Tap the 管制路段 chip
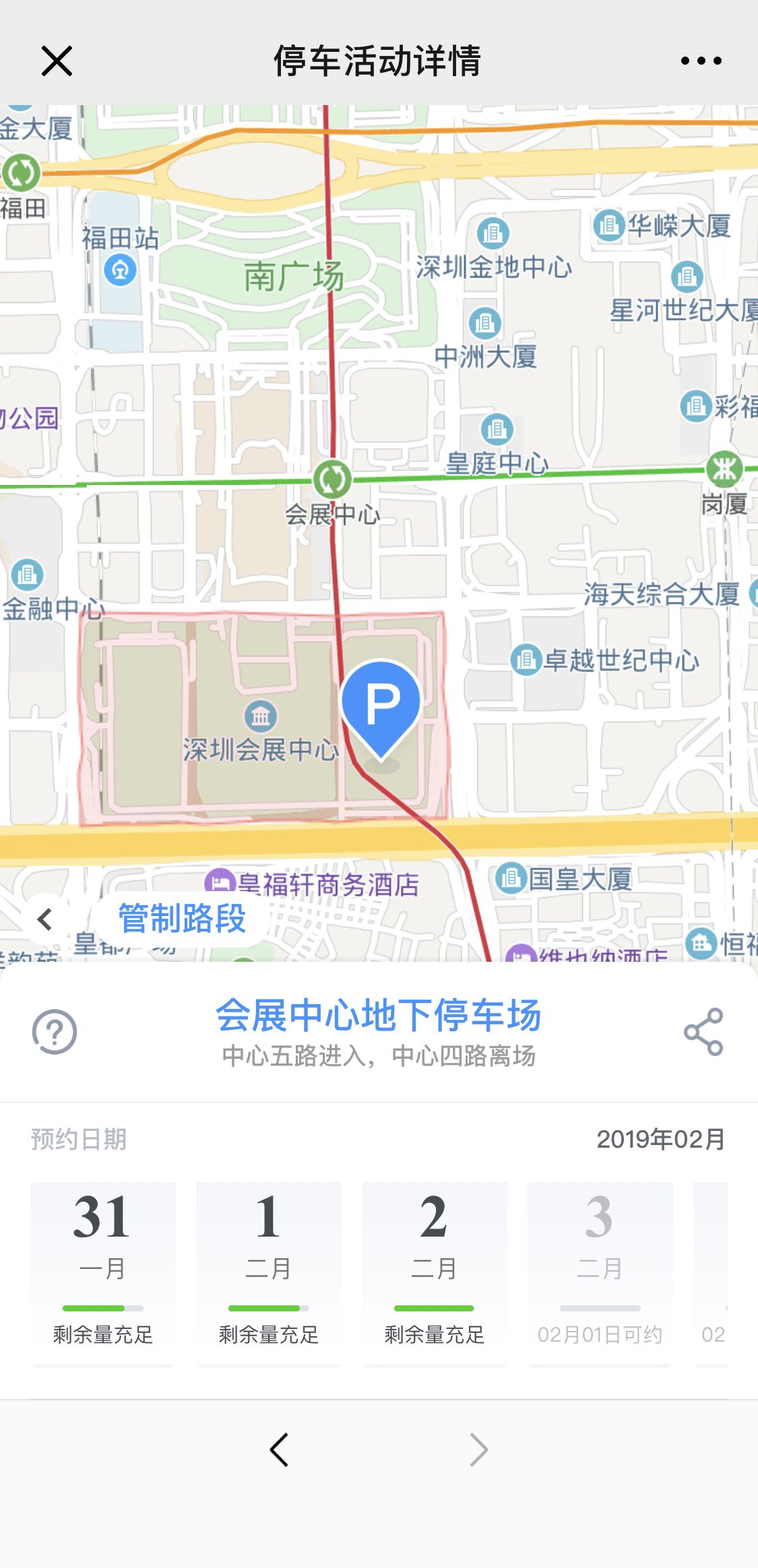This screenshot has height=1568, width=758. tap(182, 919)
